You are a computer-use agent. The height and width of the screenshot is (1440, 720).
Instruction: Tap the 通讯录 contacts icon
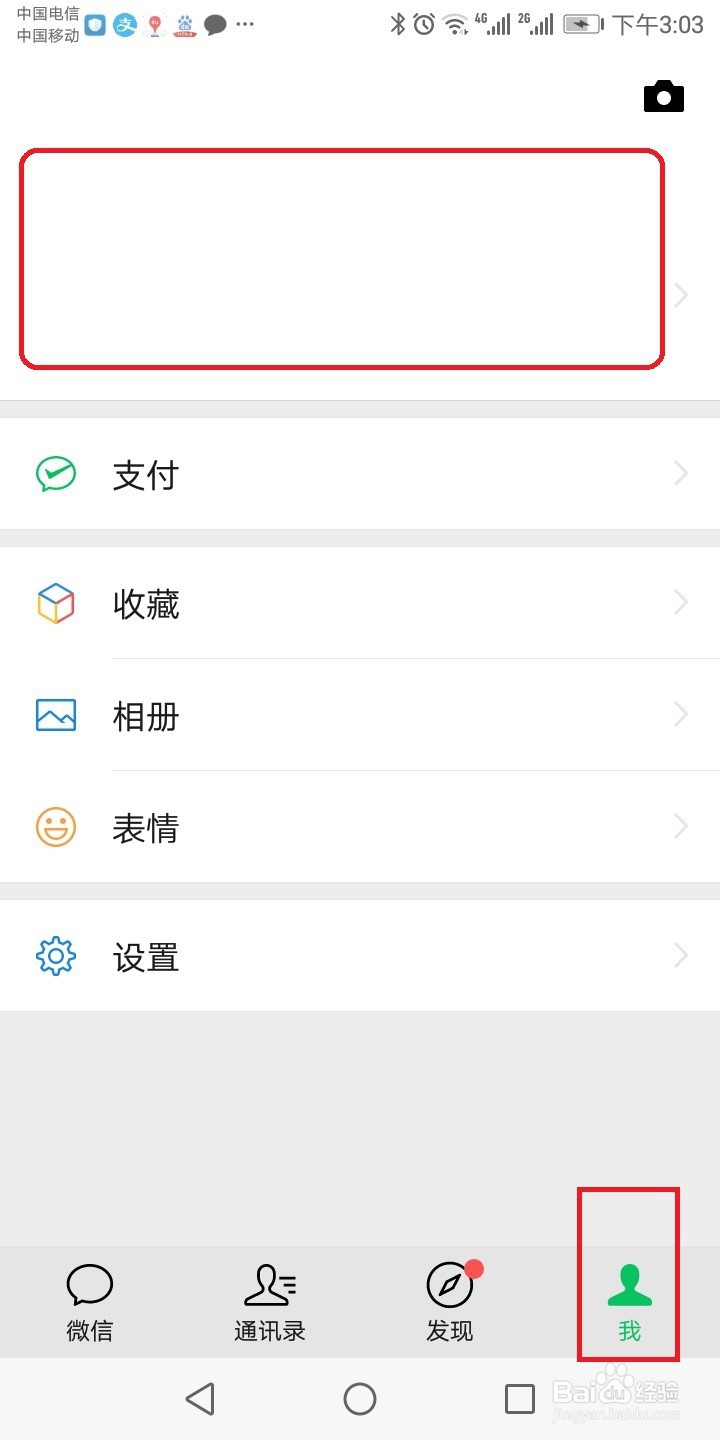click(x=270, y=1284)
